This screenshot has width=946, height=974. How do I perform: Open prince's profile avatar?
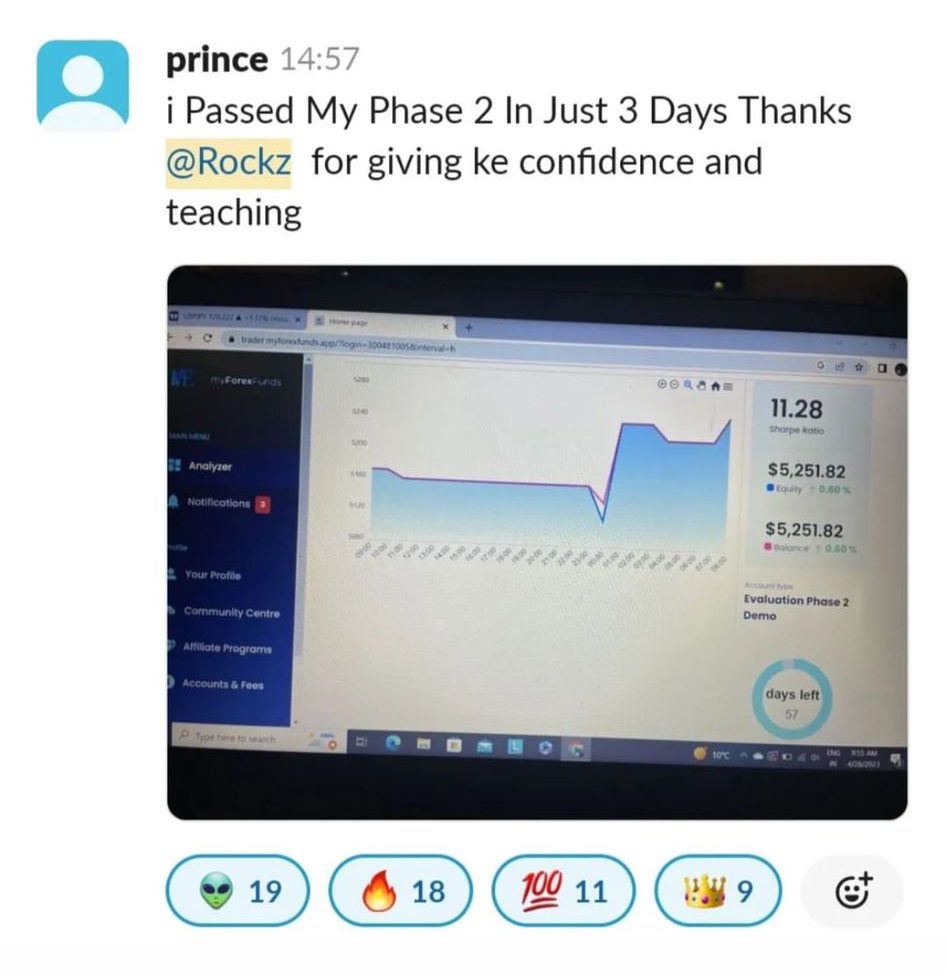82,86
